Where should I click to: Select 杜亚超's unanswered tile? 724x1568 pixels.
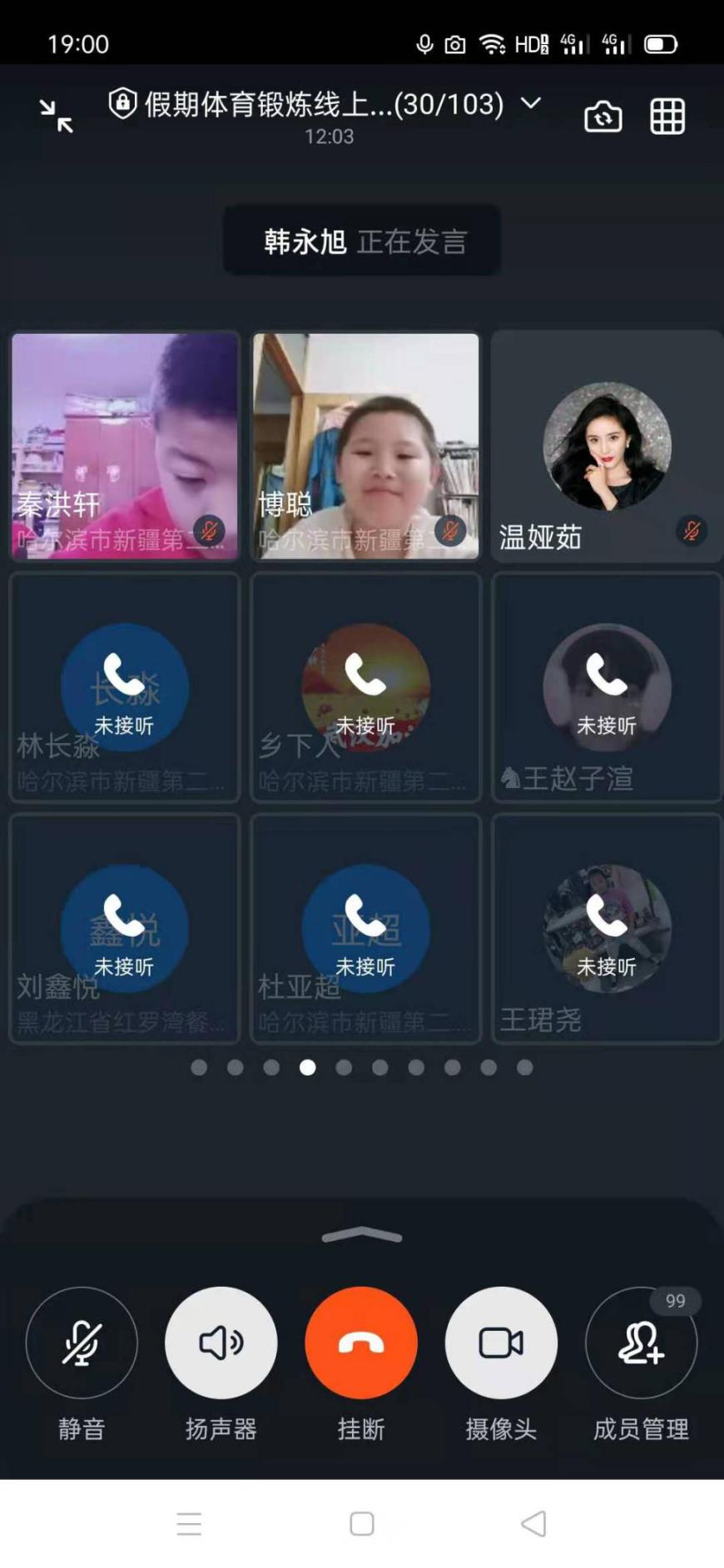(x=365, y=929)
